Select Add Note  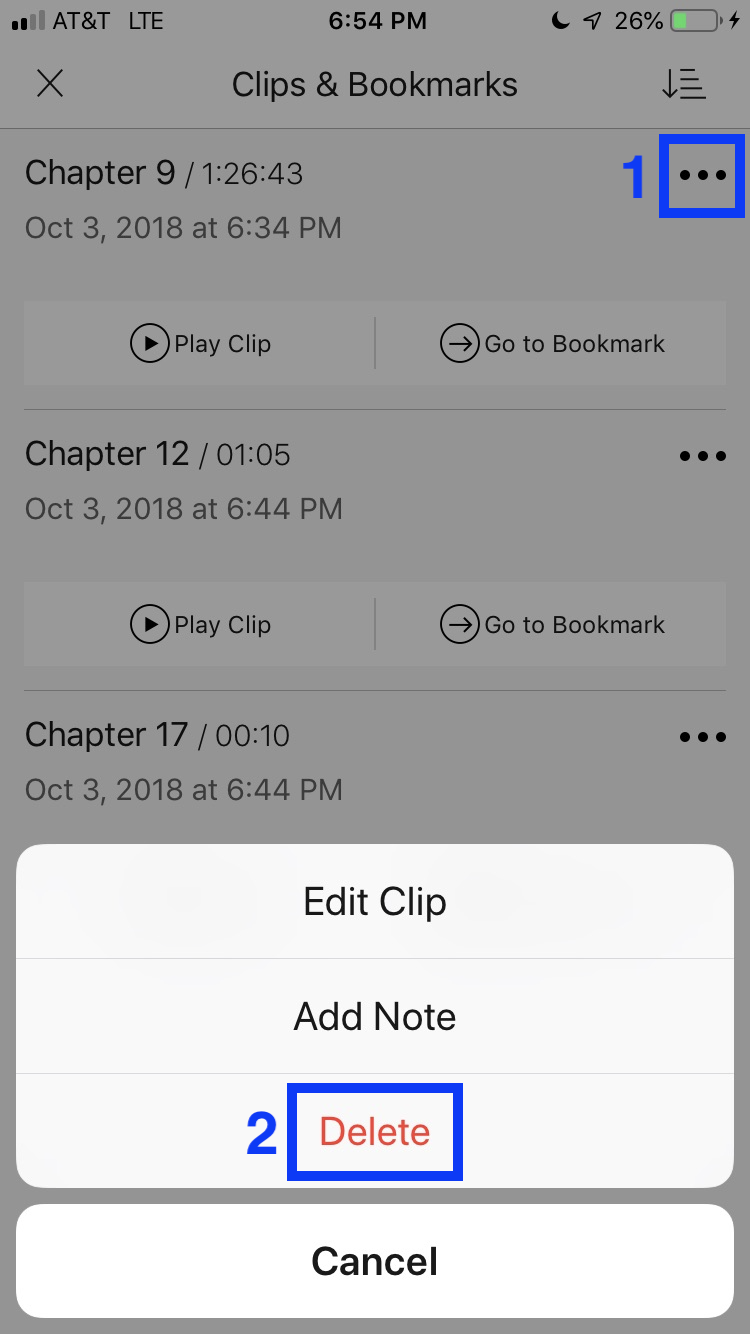(375, 1016)
